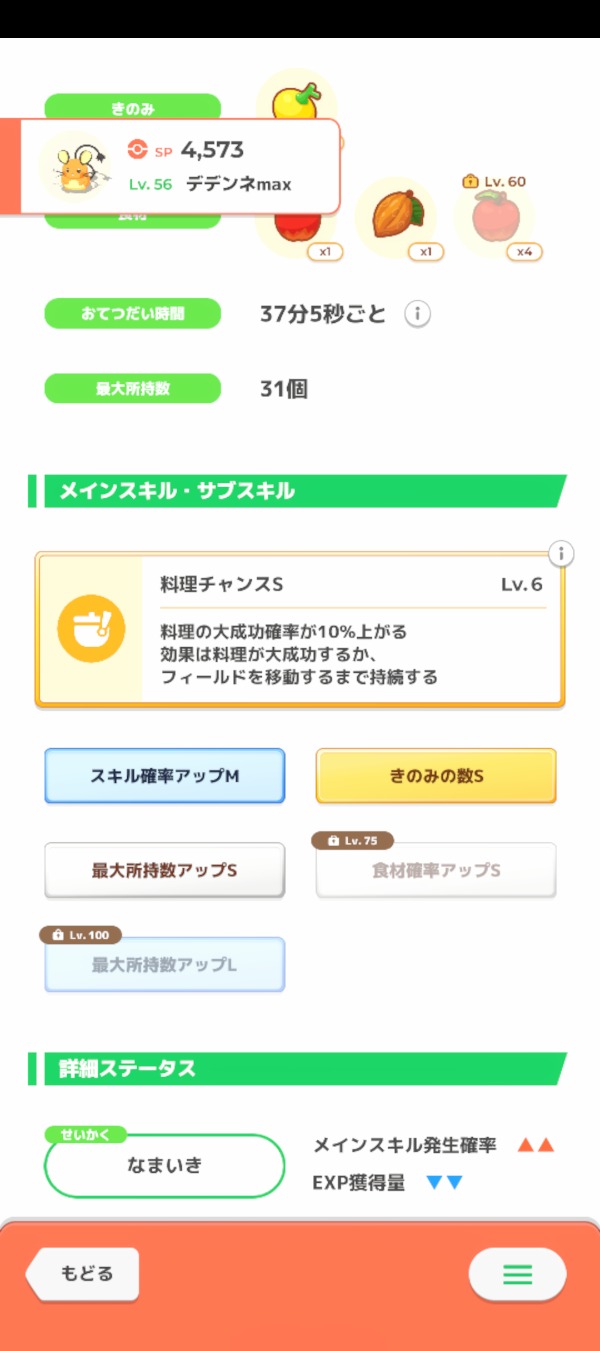This screenshot has width=600, height=1351.
Task: Tap the なまいき nature box
Action: (x=165, y=1165)
